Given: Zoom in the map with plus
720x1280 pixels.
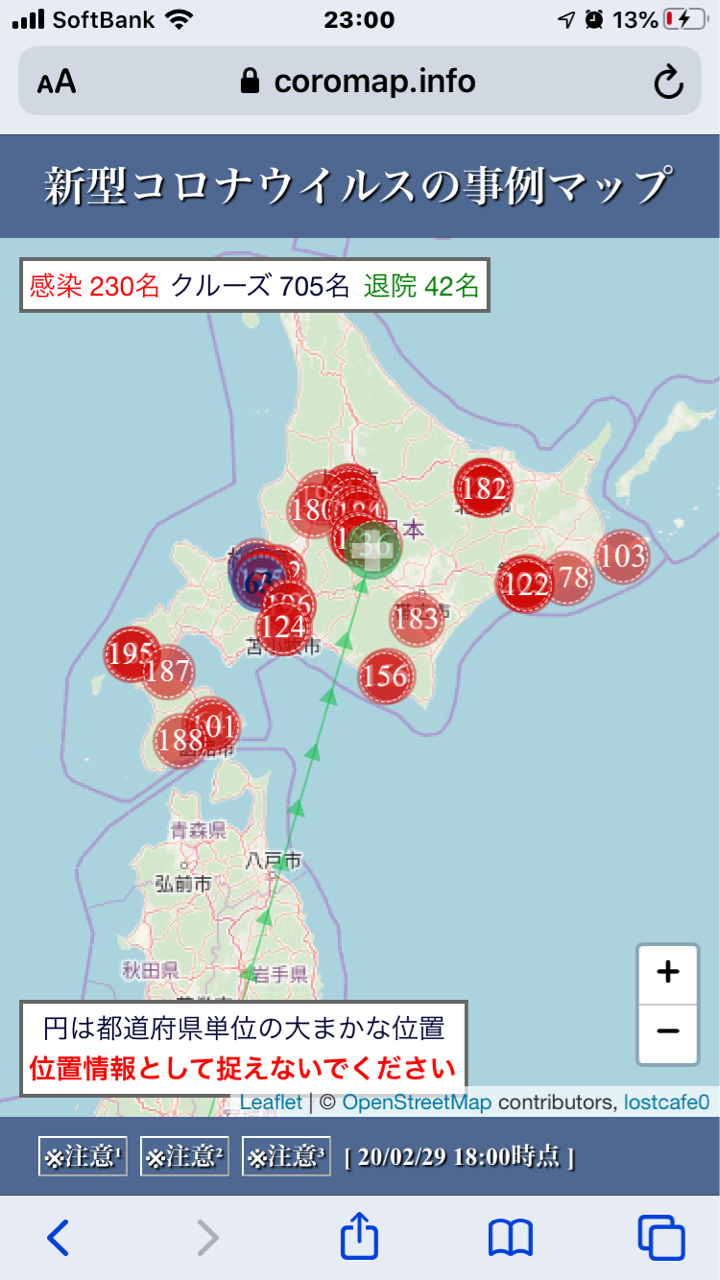Looking at the screenshot, I should coord(668,972).
